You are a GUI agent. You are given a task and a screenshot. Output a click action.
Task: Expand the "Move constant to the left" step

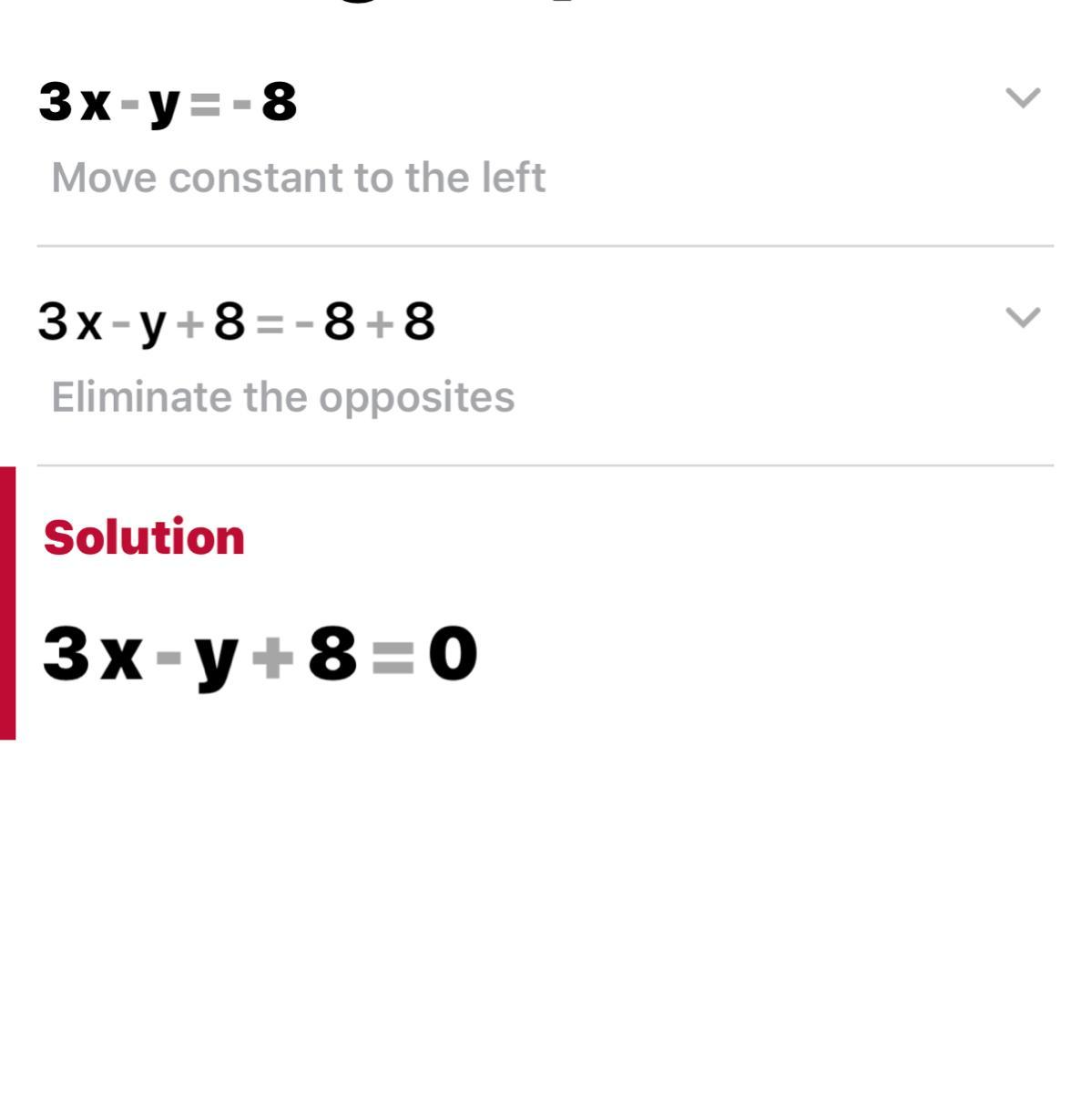tap(1022, 97)
